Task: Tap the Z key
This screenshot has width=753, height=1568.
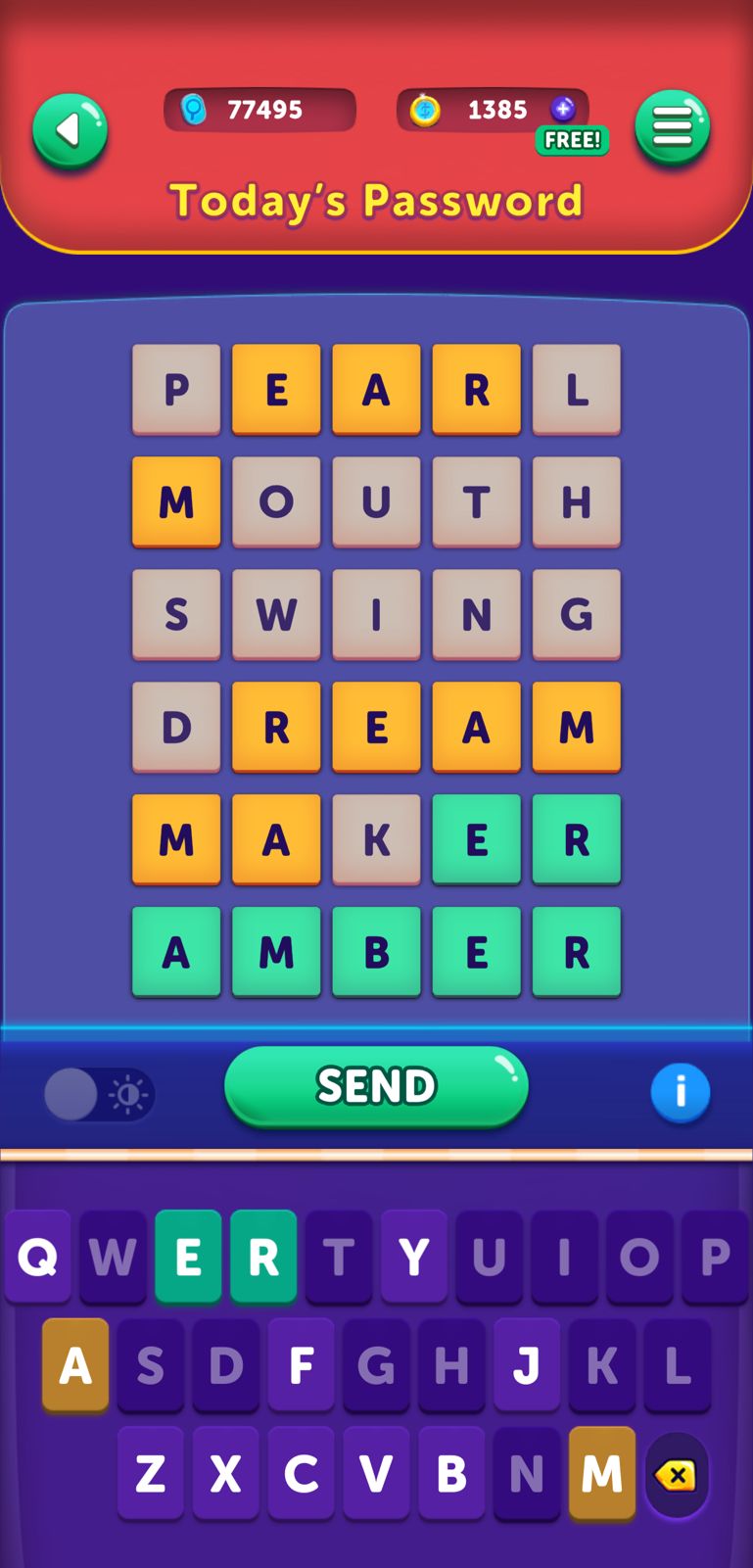Action: click(x=150, y=1473)
